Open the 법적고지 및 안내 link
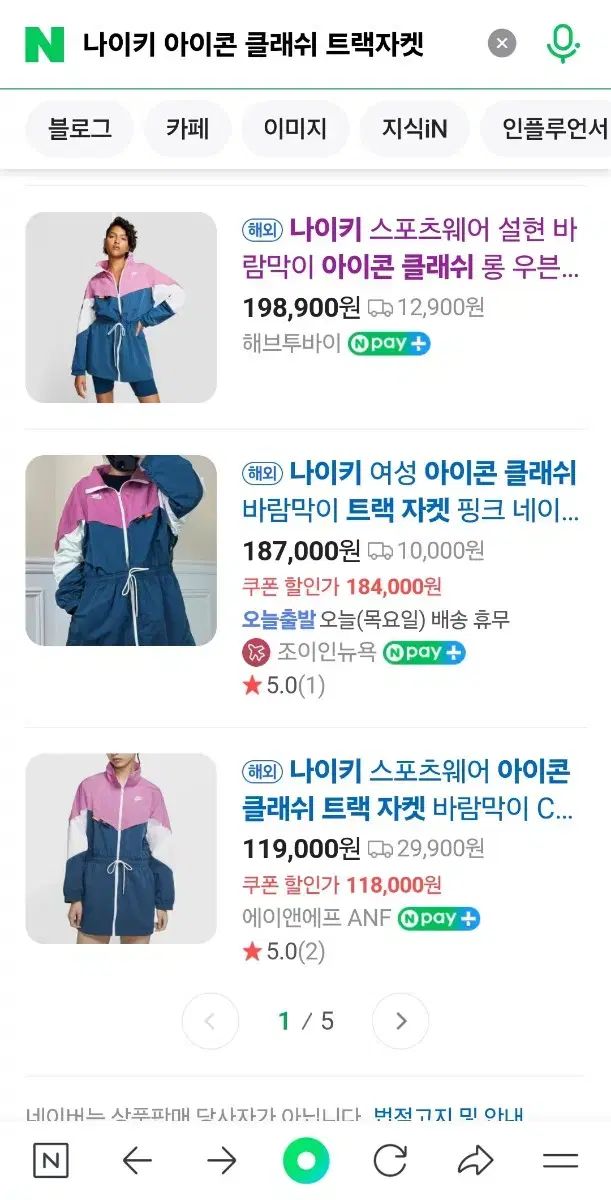This screenshot has width=611, height=1200. (448, 1115)
